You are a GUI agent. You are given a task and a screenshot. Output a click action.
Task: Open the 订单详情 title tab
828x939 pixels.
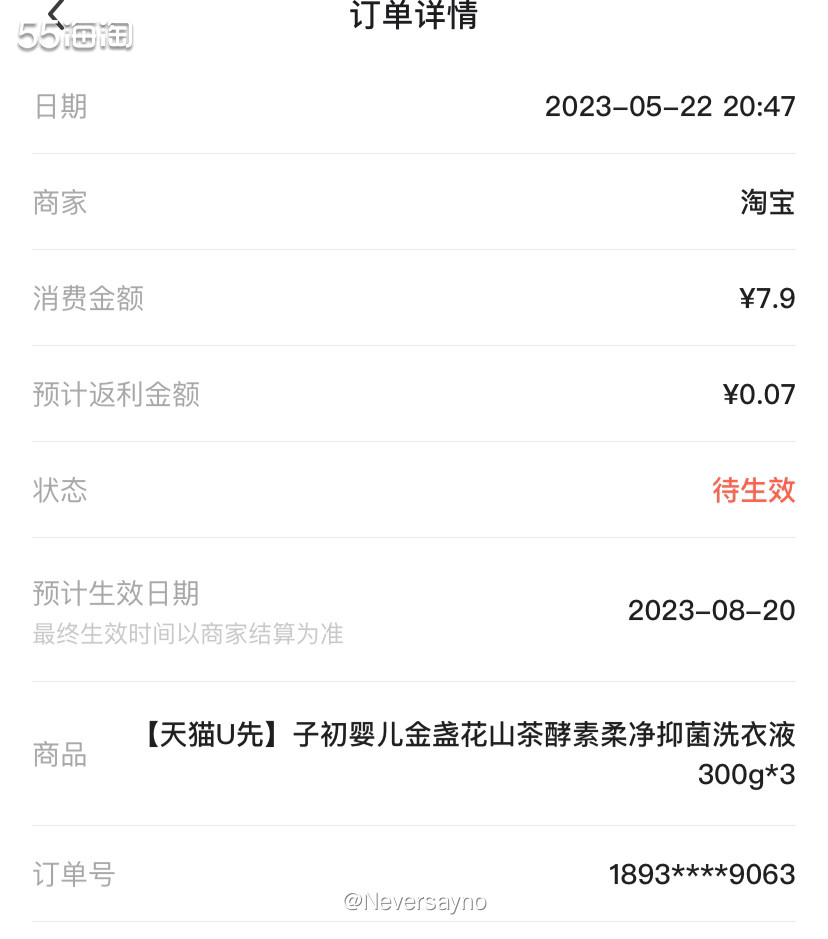414,15
